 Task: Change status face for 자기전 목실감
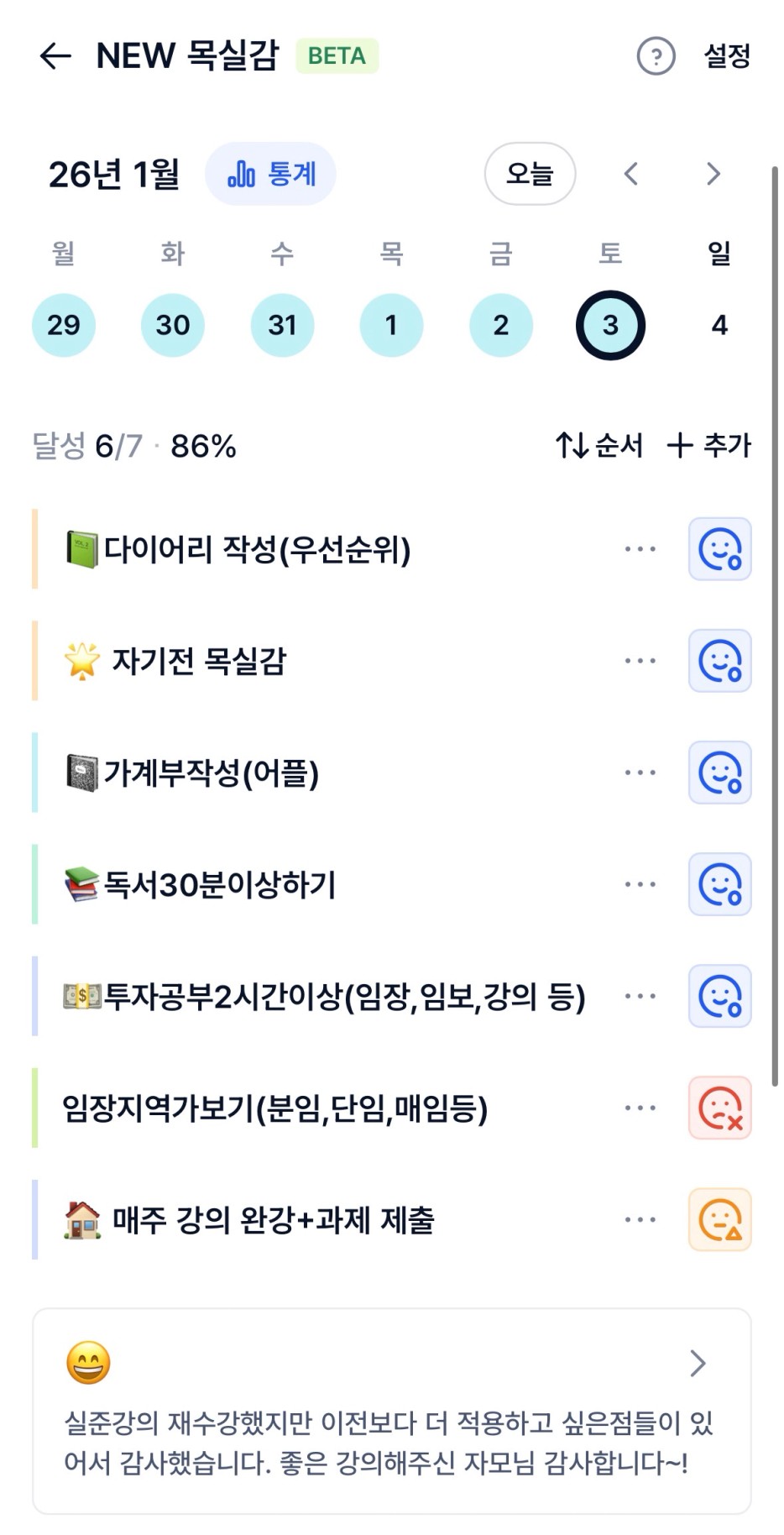pyautogui.click(x=719, y=661)
